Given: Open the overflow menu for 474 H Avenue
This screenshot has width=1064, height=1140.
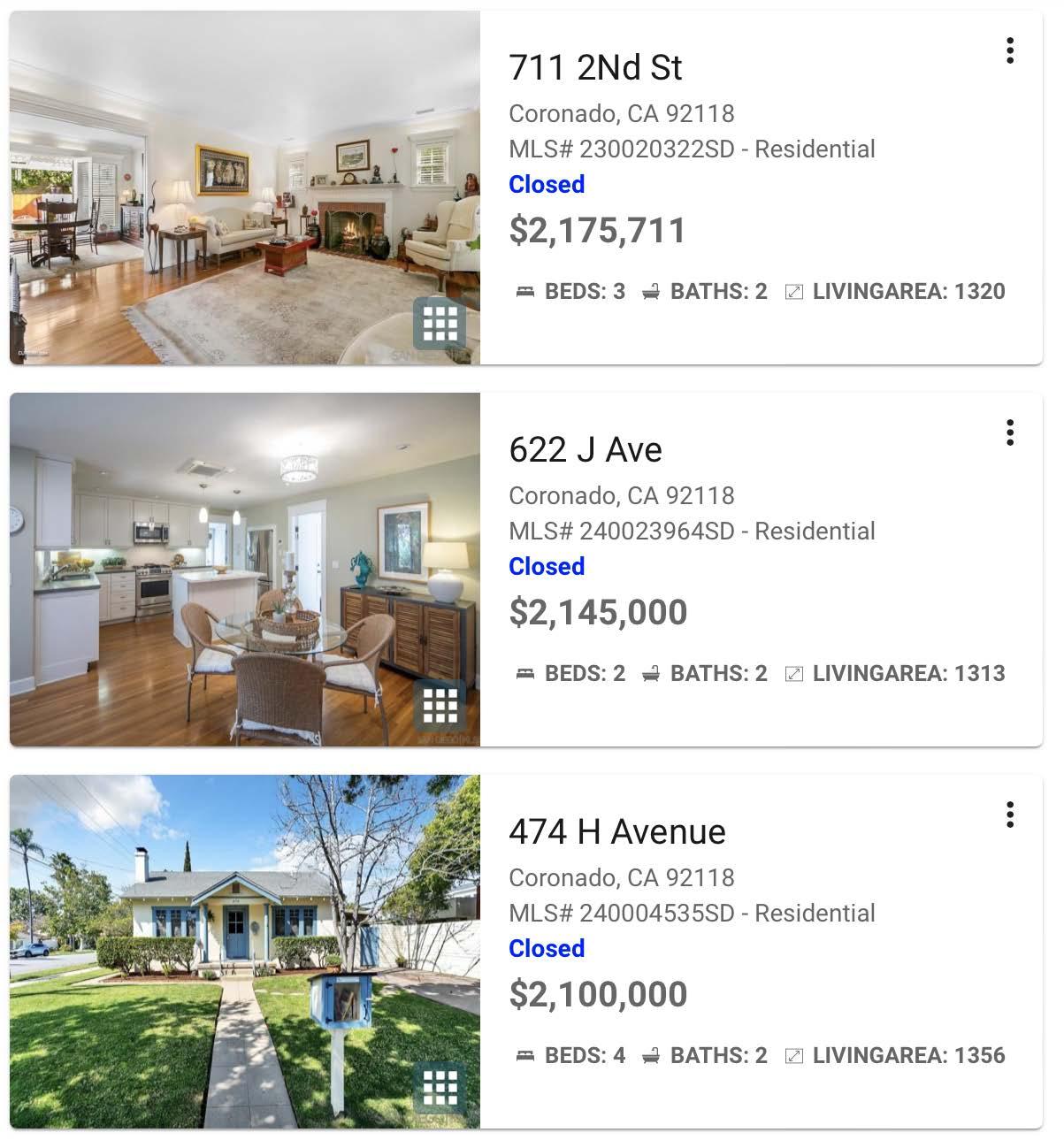Looking at the screenshot, I should [1009, 815].
